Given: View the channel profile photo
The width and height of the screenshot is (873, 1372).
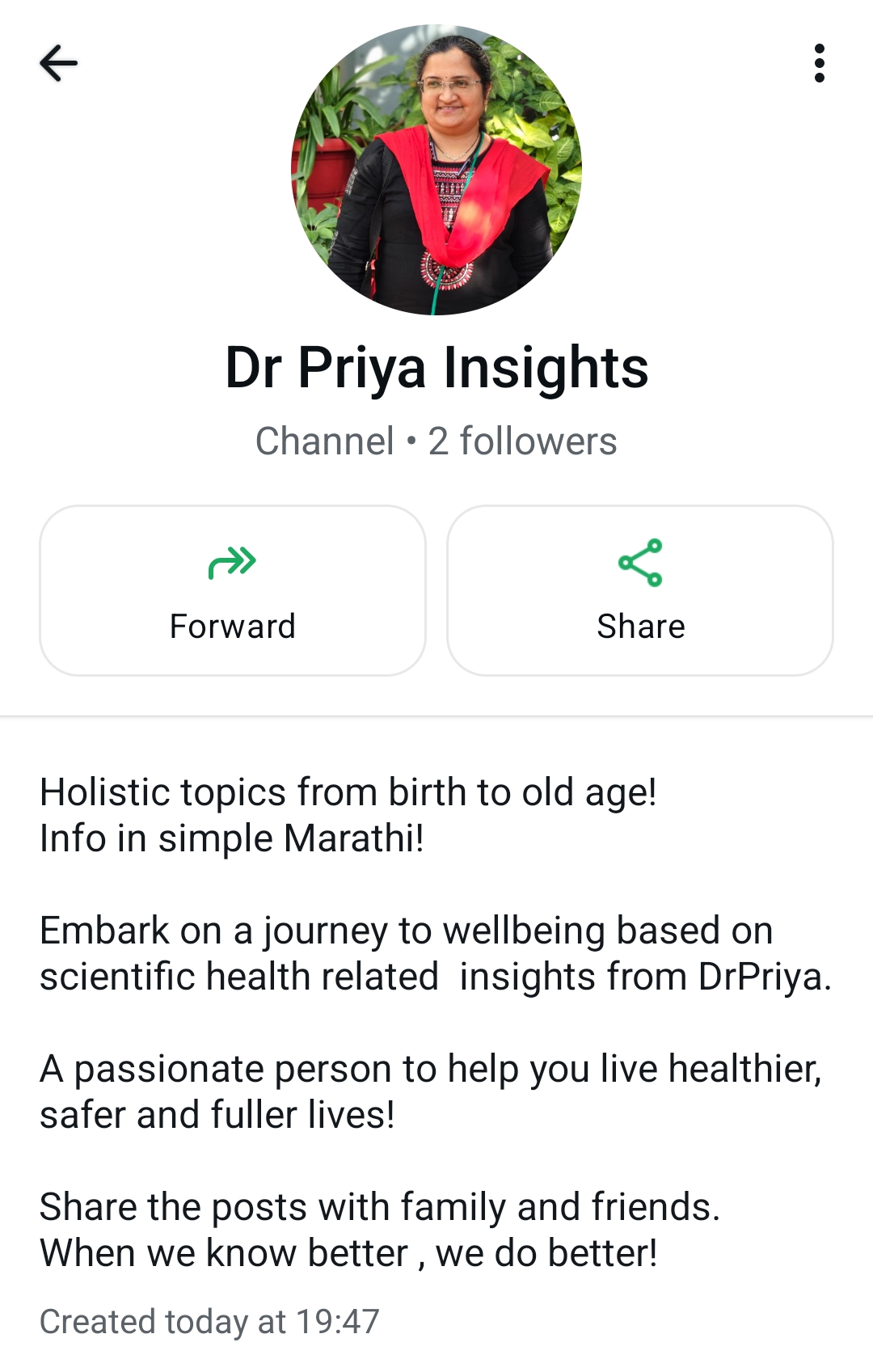Looking at the screenshot, I should (436, 170).
